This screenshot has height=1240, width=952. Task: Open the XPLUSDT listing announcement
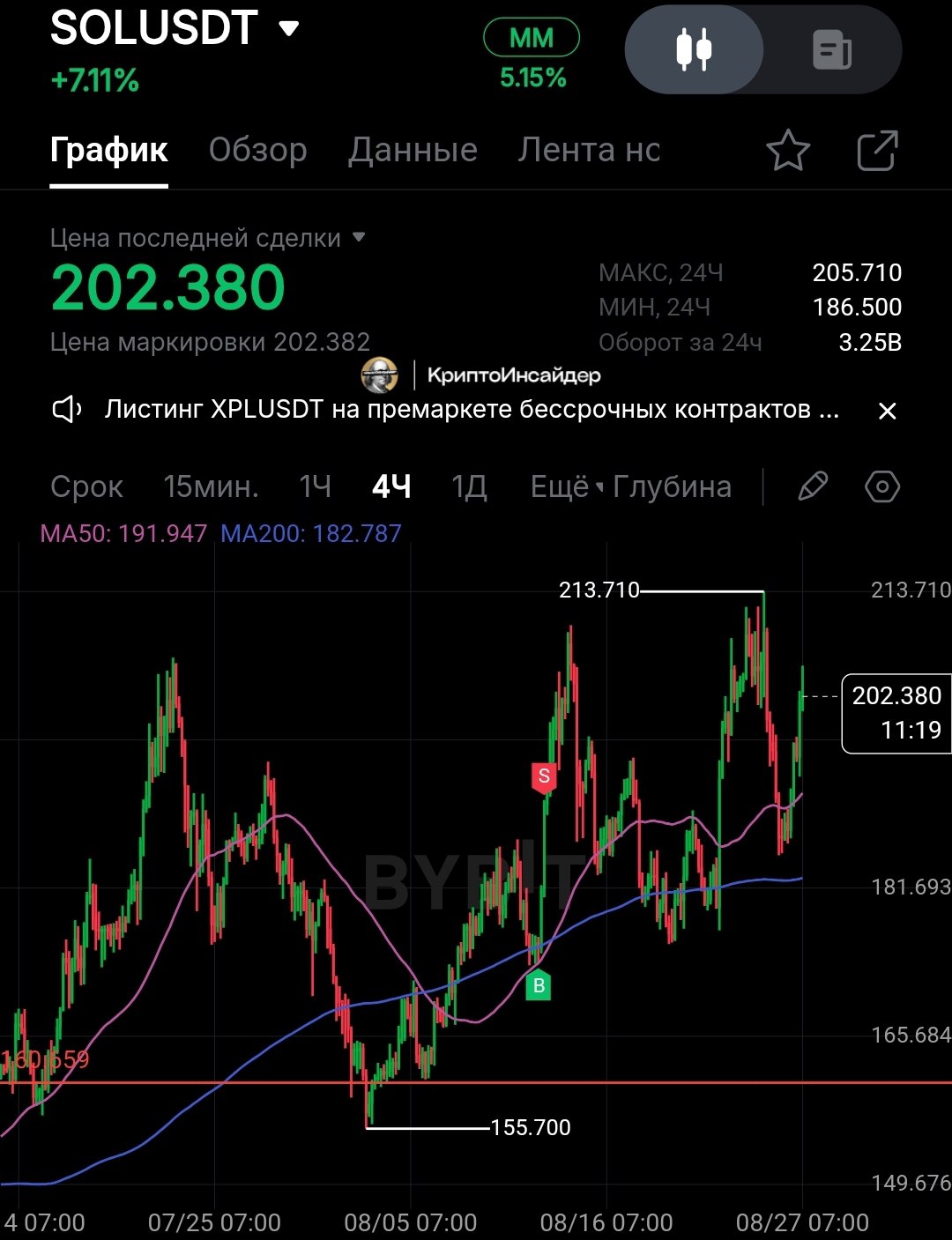[472, 410]
